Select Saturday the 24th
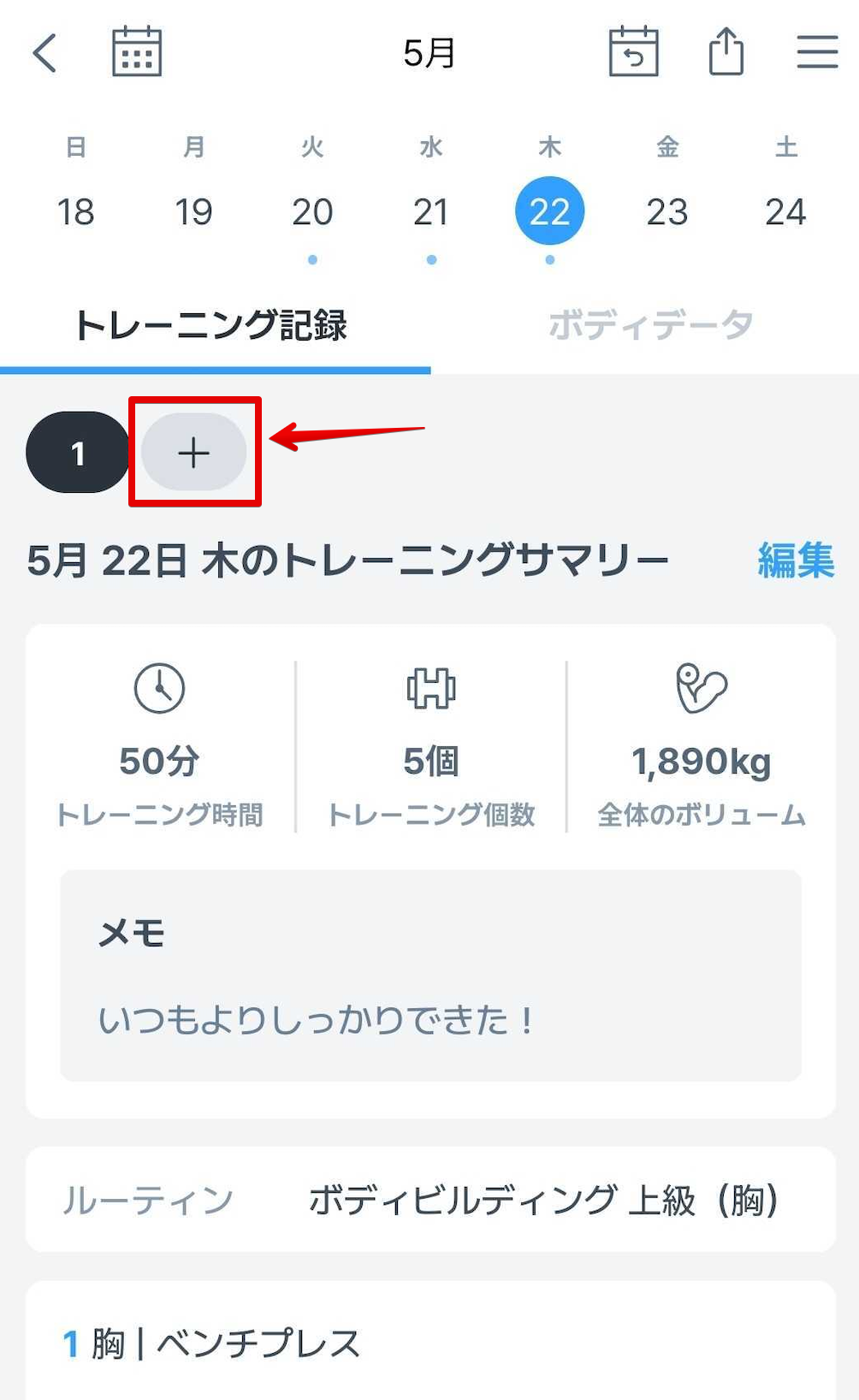Image resolution: width=859 pixels, height=1400 pixels. click(785, 211)
